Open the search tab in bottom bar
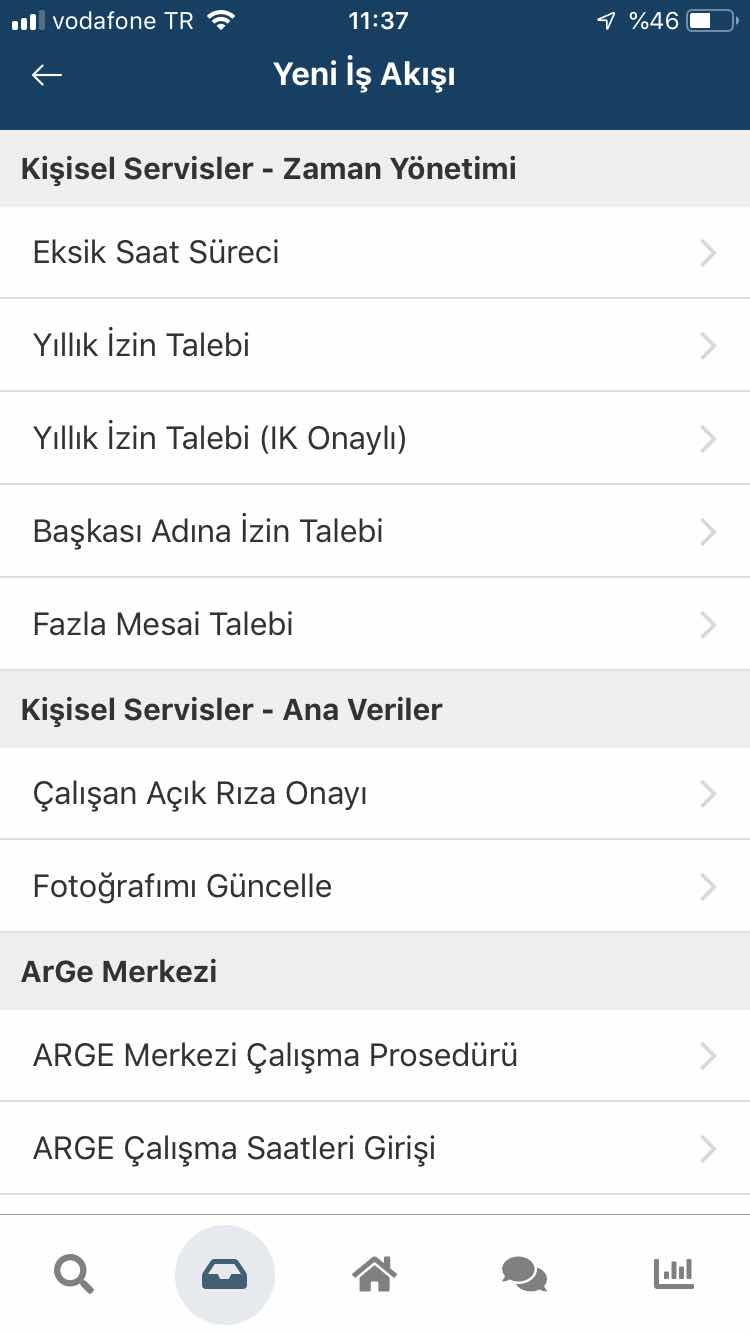750x1334 pixels. (74, 1274)
